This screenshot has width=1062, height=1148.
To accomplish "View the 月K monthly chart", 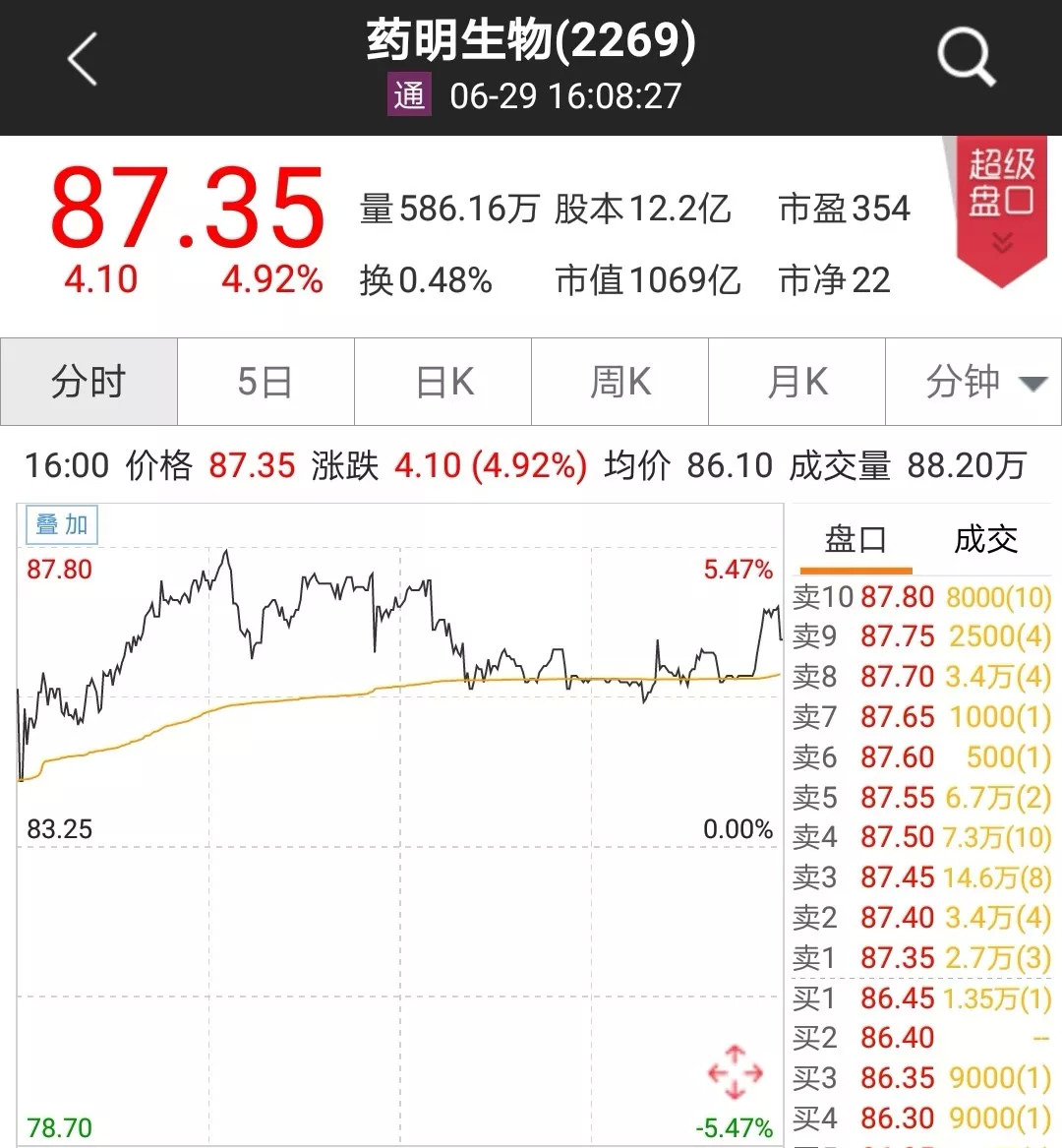I will coord(797,382).
